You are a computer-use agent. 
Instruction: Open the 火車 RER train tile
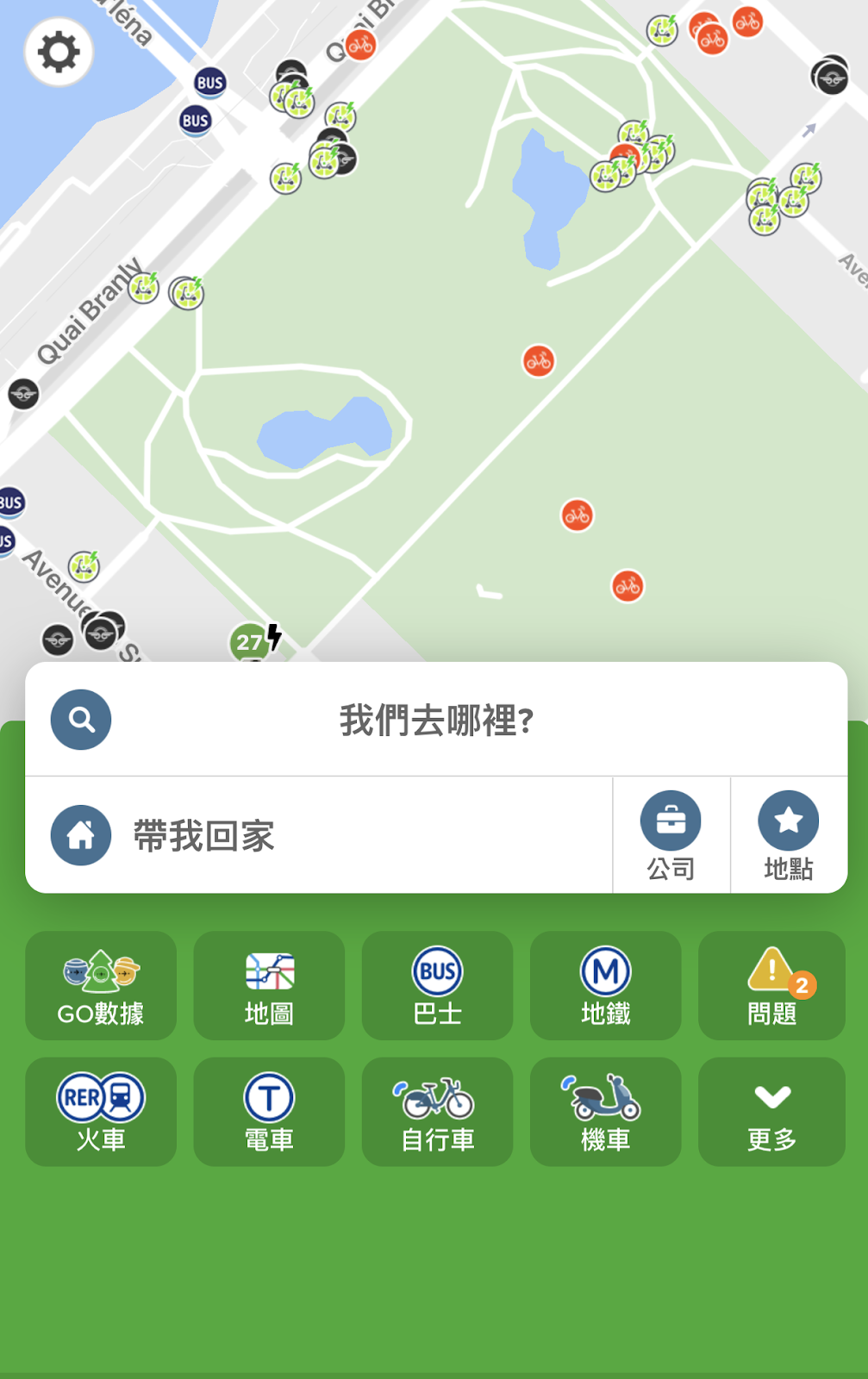point(101,1112)
